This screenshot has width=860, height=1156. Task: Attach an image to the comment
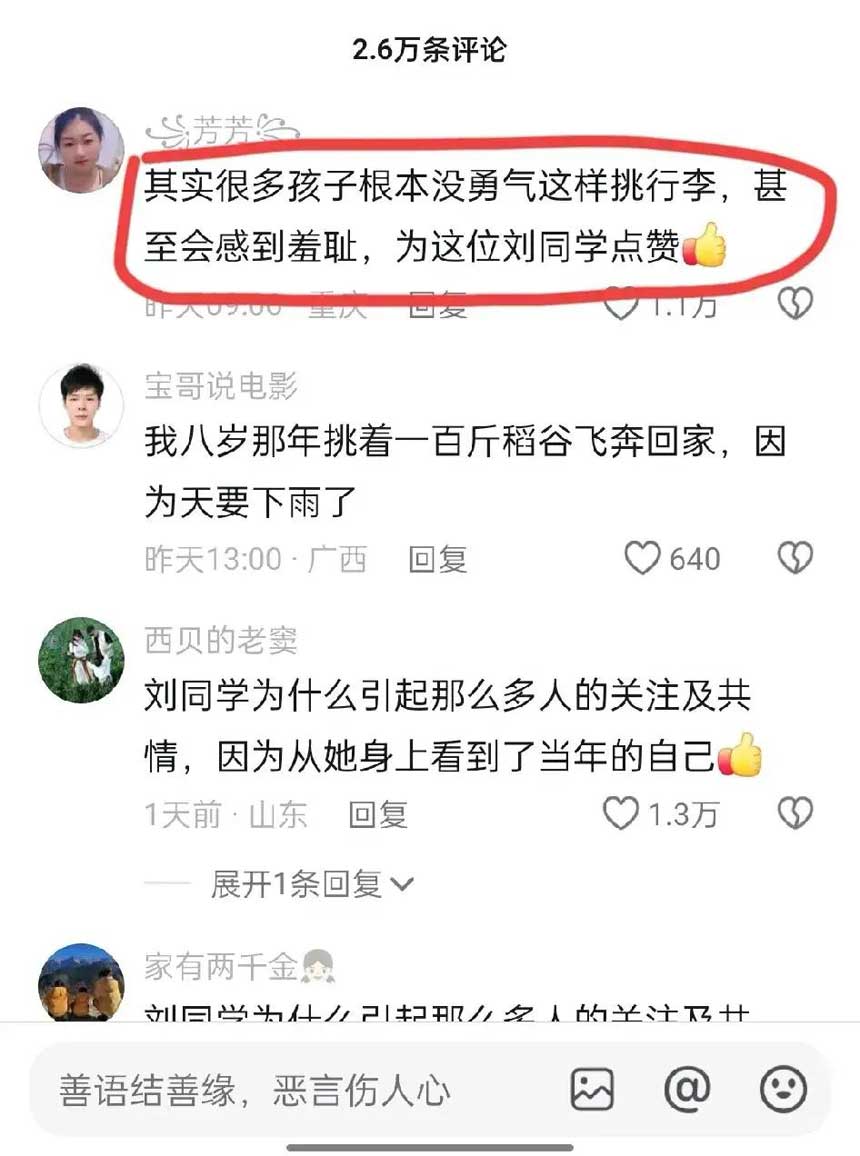point(592,1089)
